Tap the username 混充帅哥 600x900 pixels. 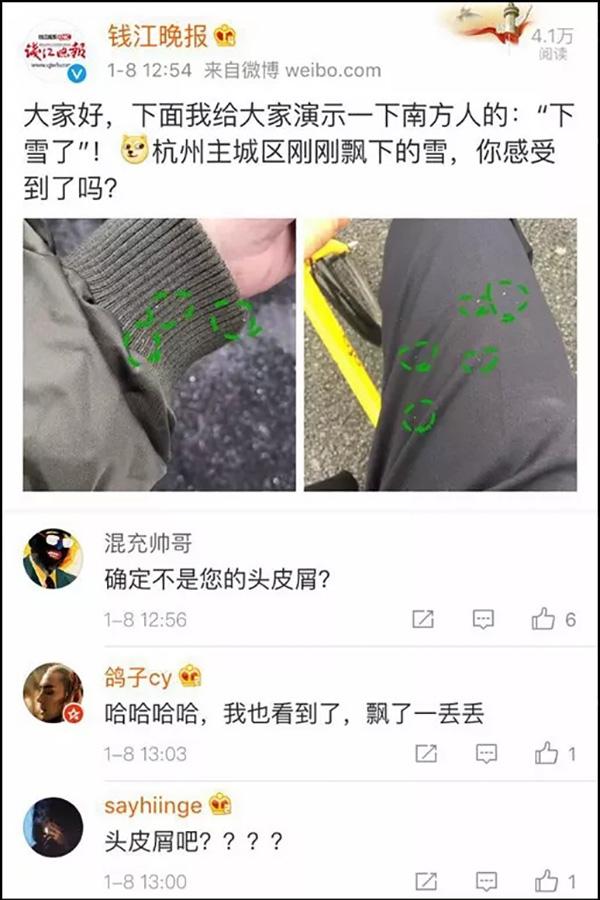[148, 543]
